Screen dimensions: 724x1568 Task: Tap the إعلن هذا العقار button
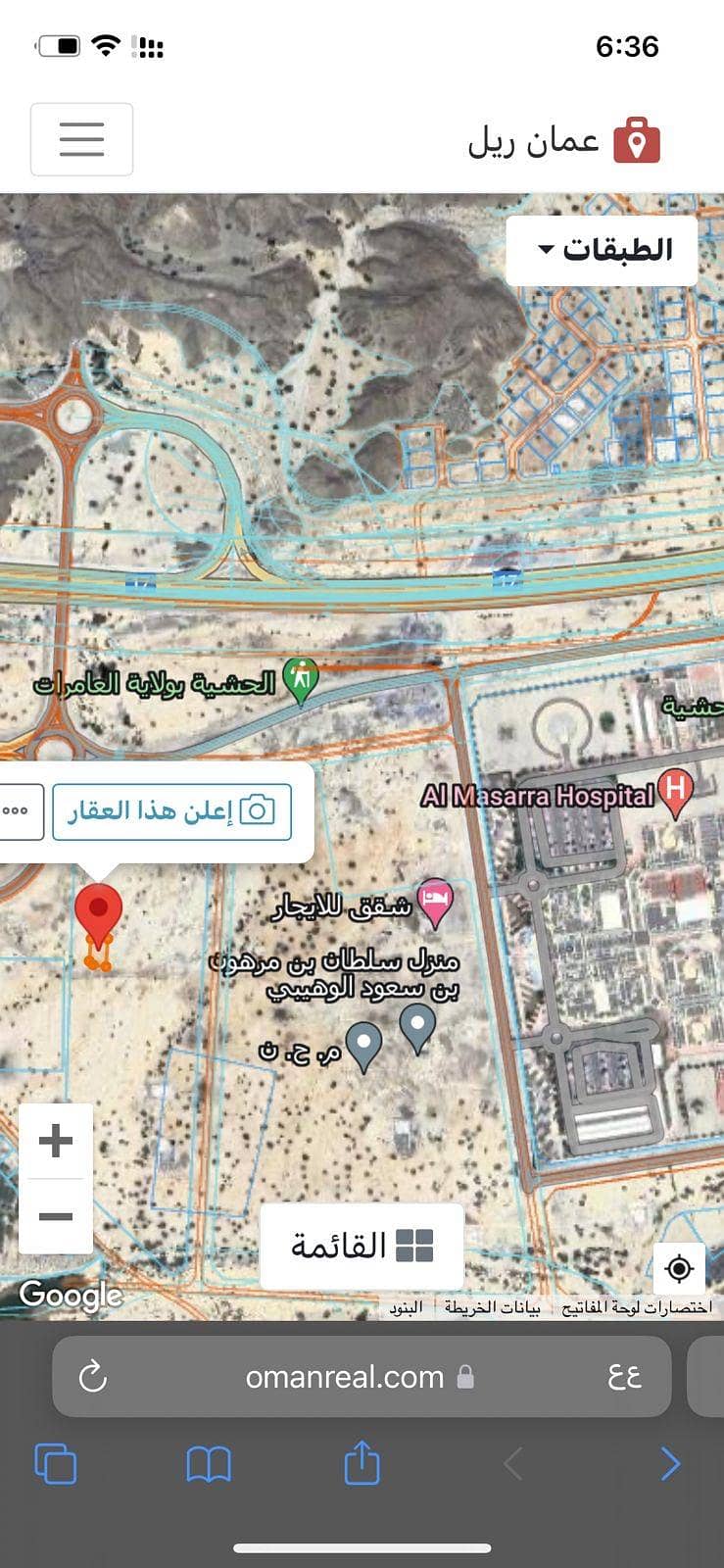coord(171,811)
